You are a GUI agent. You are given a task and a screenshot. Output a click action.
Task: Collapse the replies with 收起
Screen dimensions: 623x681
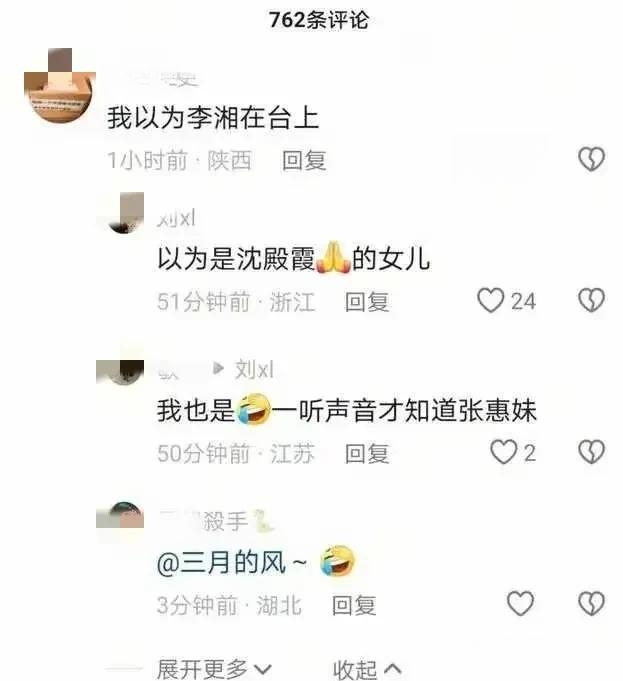tap(366, 668)
